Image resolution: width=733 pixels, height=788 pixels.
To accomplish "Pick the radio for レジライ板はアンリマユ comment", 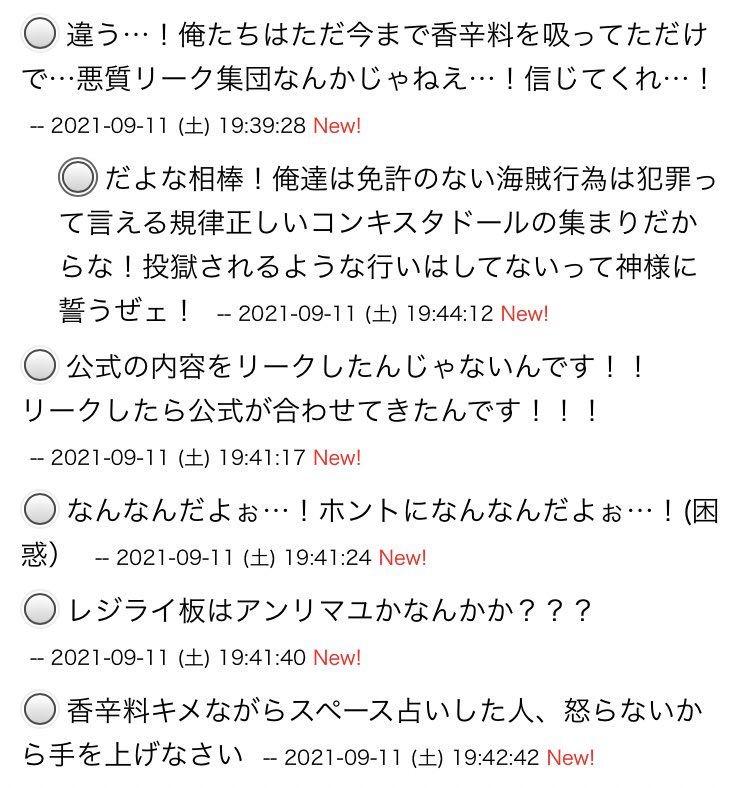I will (x=39, y=608).
